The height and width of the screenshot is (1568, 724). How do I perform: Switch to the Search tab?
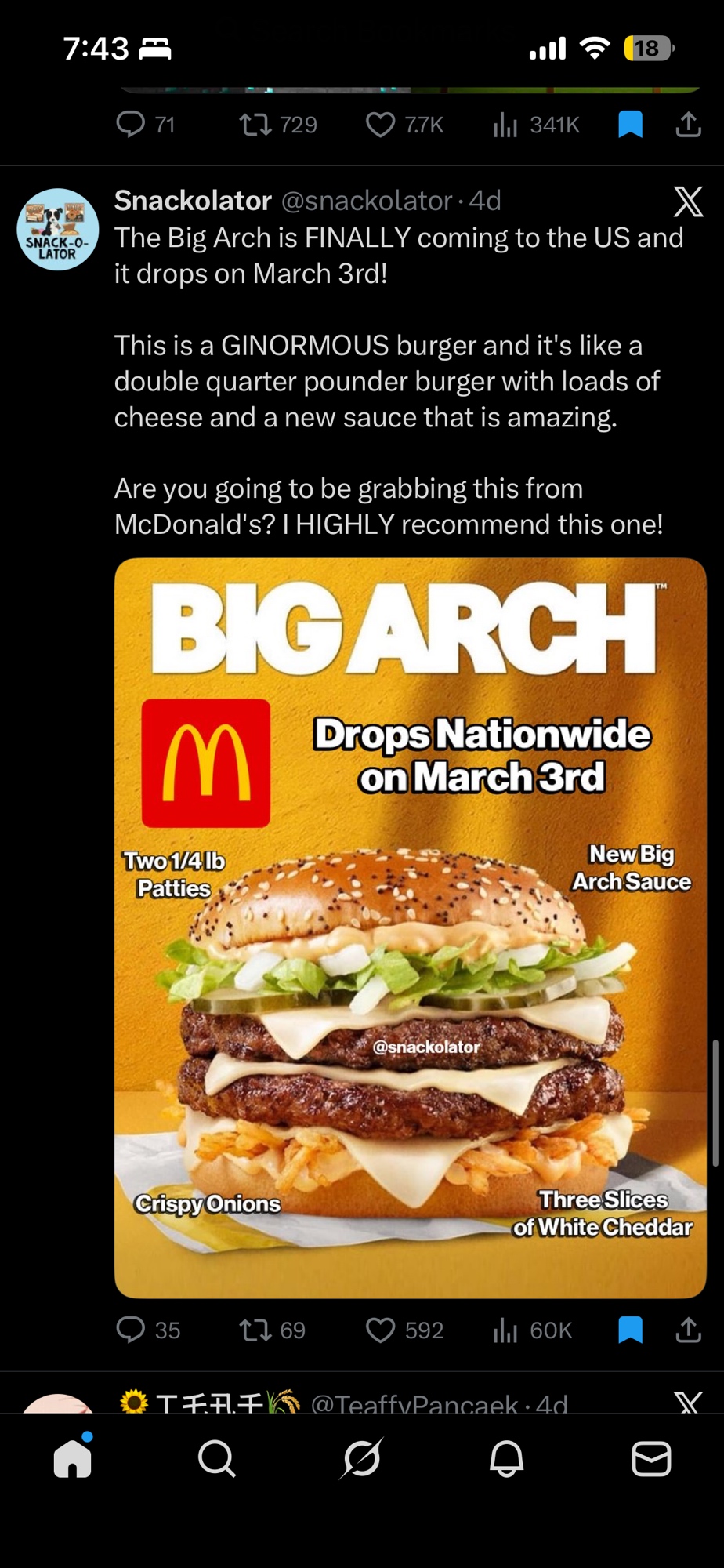click(x=217, y=1459)
